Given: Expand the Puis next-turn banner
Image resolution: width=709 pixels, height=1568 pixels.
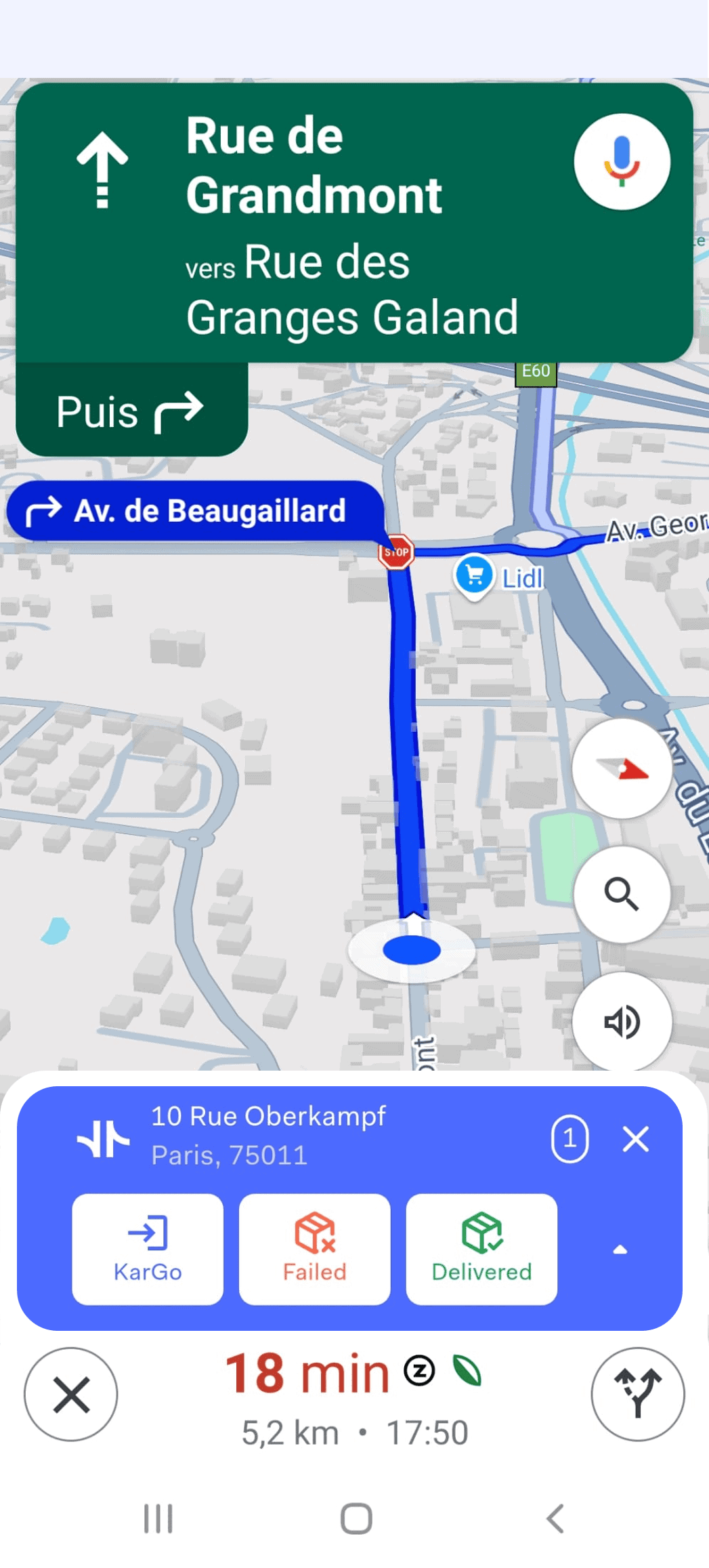Looking at the screenshot, I should point(131,410).
